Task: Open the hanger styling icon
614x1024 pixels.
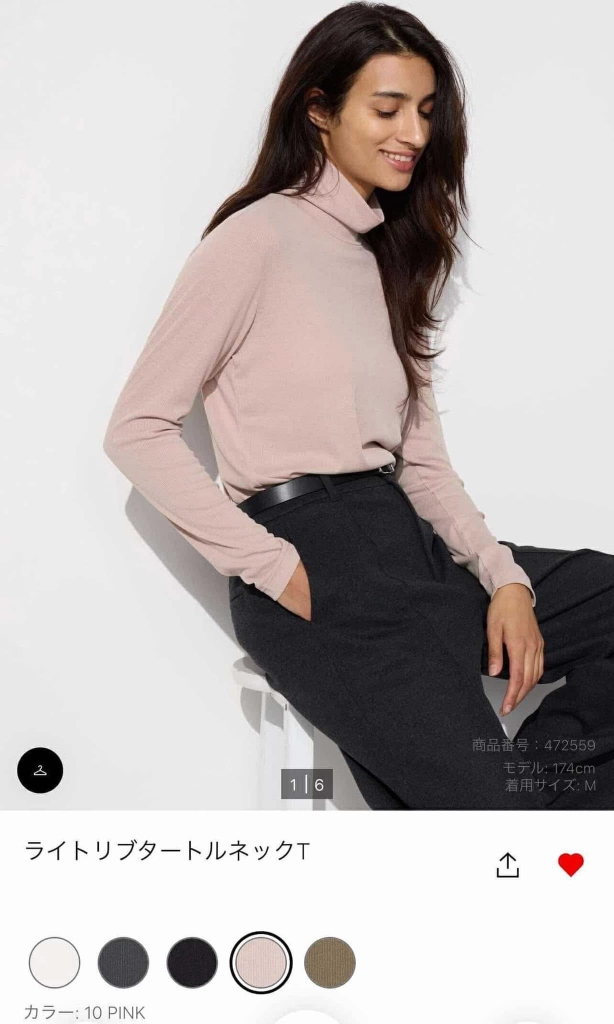Action: click(40, 770)
